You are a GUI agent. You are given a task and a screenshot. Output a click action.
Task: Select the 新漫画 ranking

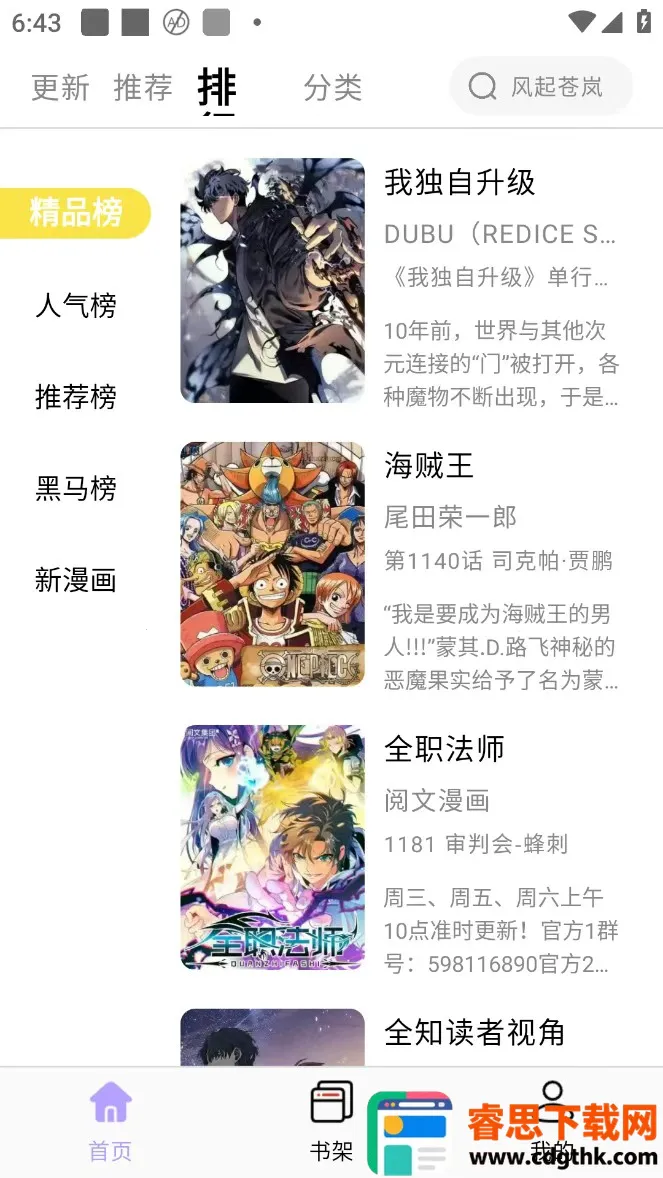click(76, 580)
